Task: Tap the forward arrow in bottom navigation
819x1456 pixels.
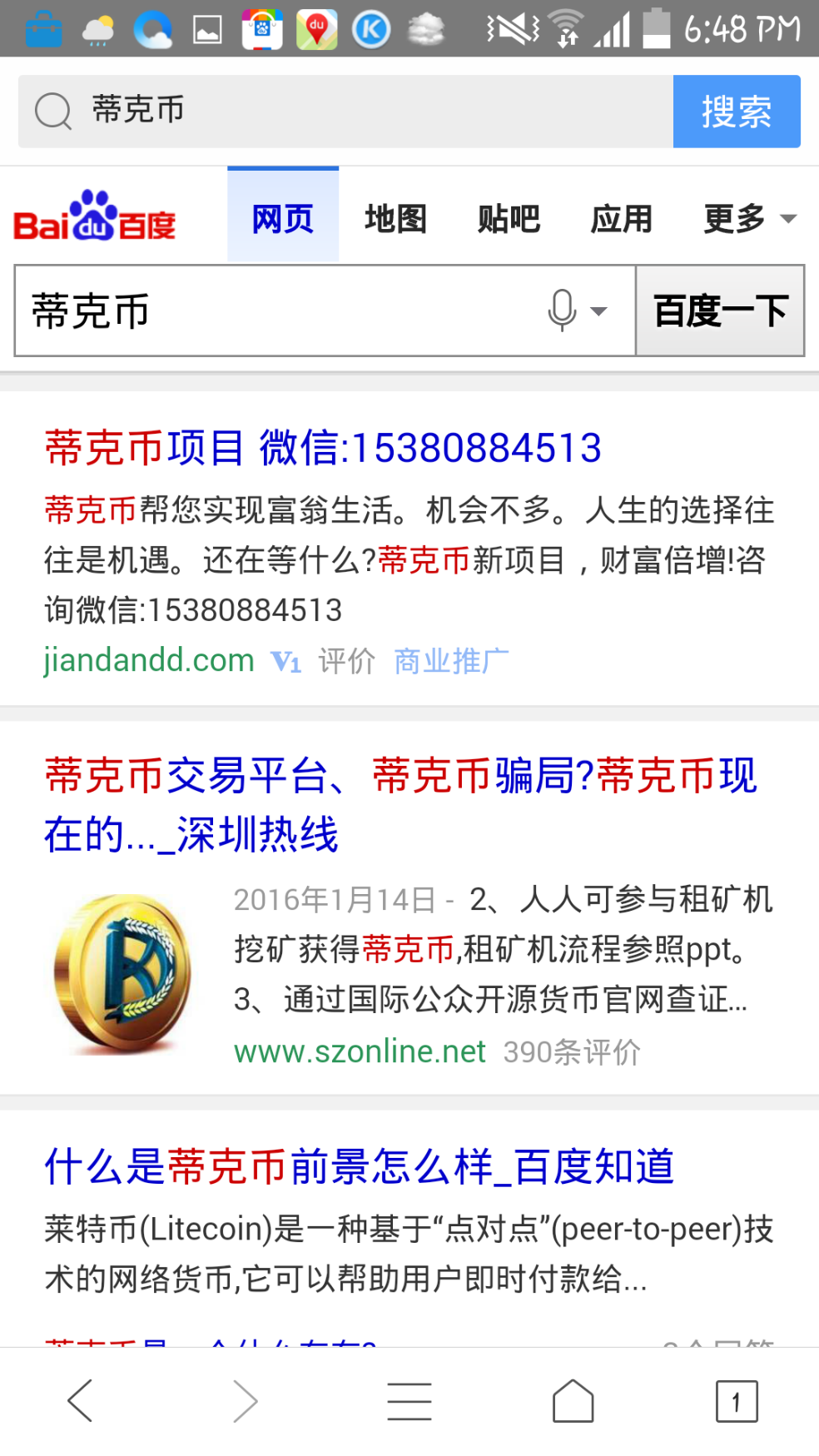Action: tap(246, 1399)
